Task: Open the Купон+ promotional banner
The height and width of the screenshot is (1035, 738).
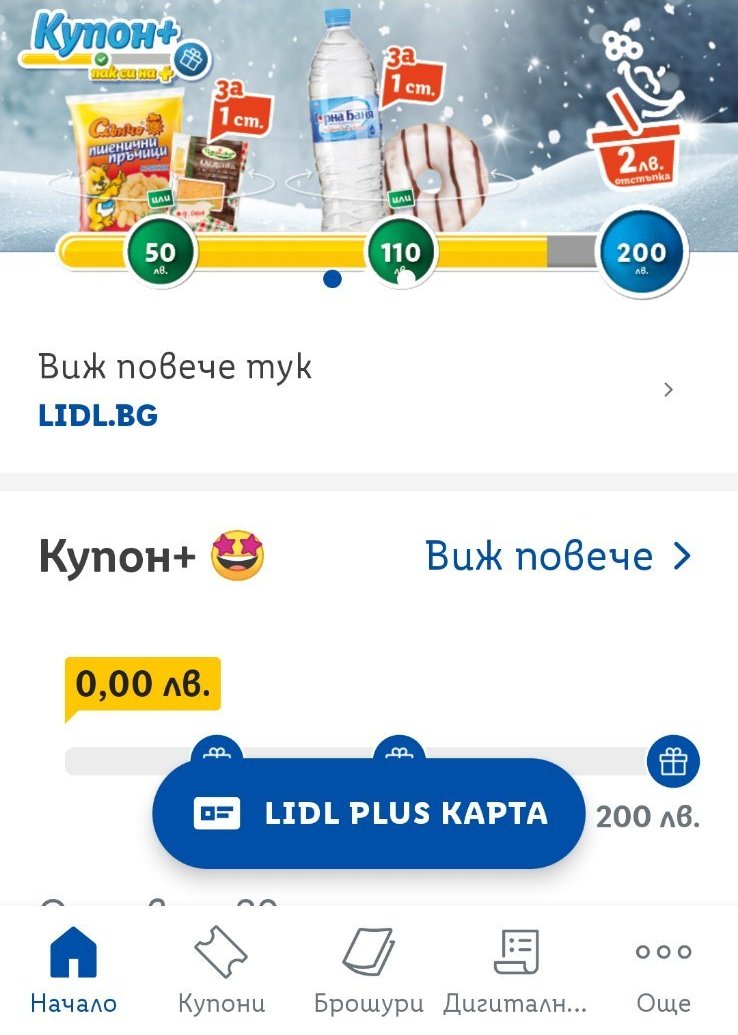Action: click(369, 130)
